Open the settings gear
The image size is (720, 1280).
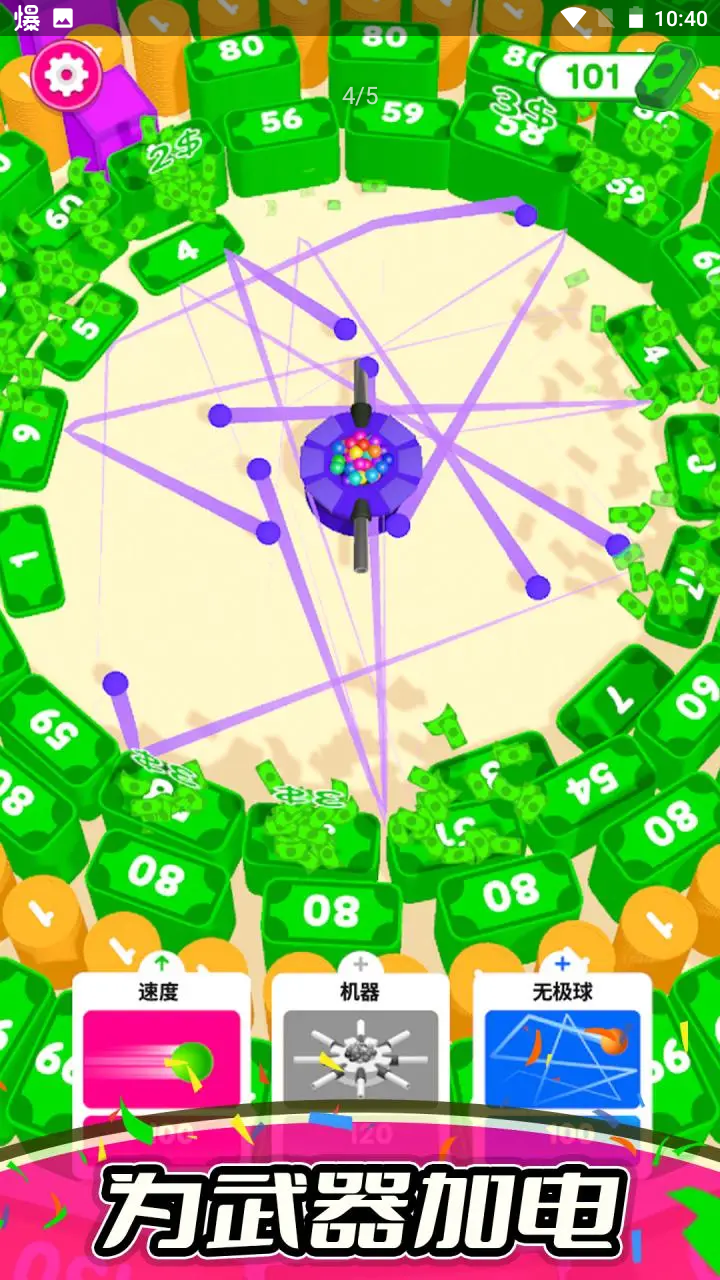(66, 75)
